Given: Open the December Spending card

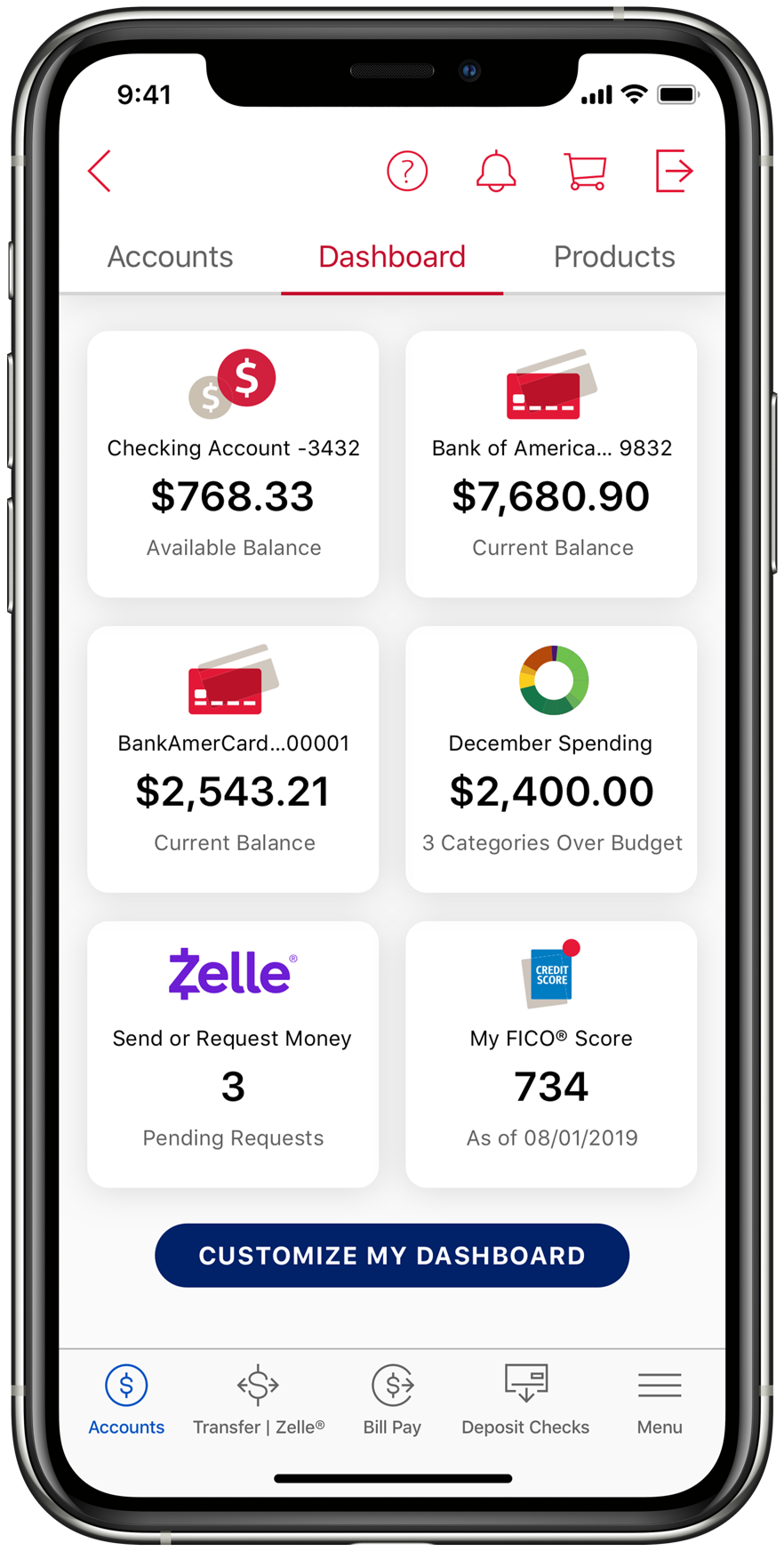Looking at the screenshot, I should click(551, 759).
